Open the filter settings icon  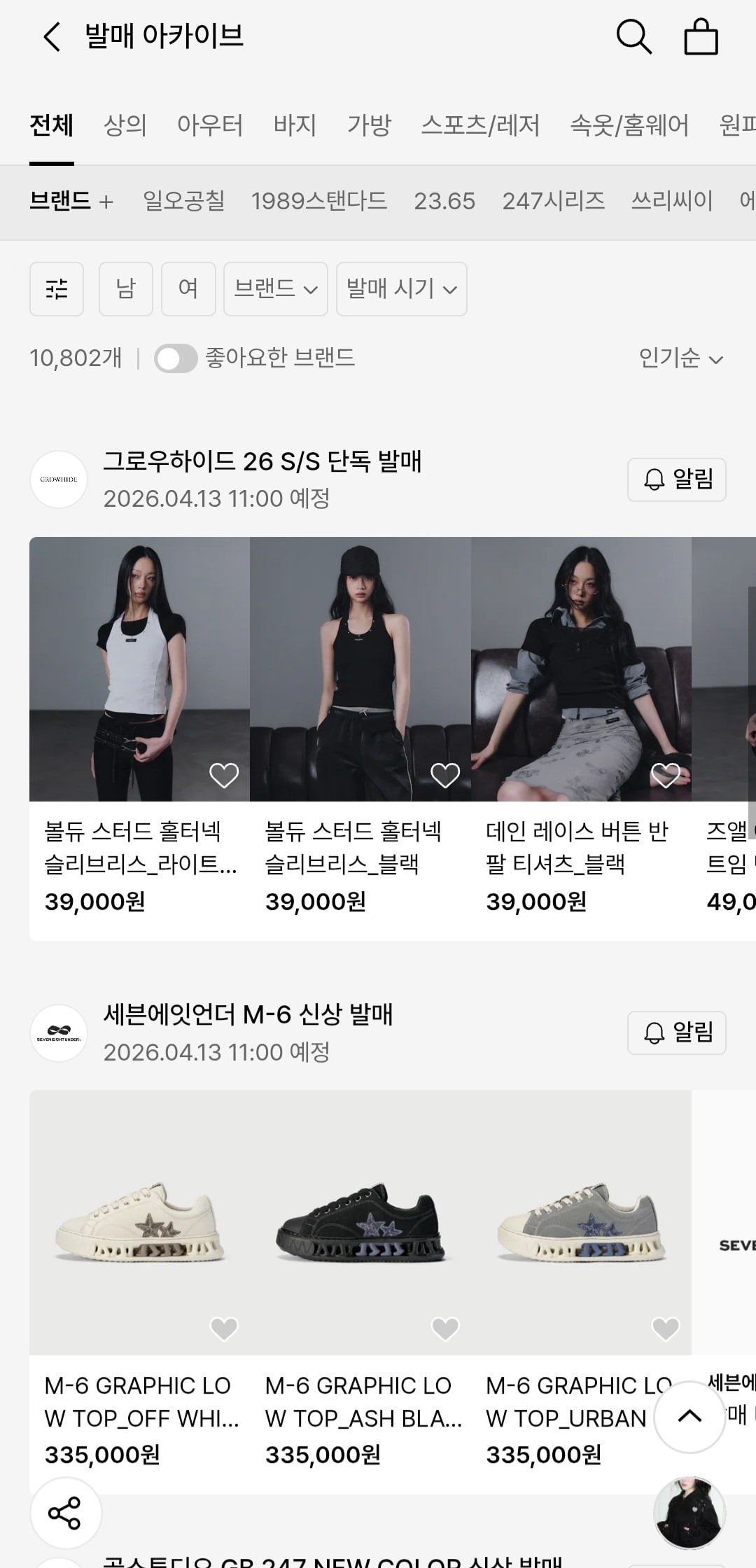pos(57,289)
